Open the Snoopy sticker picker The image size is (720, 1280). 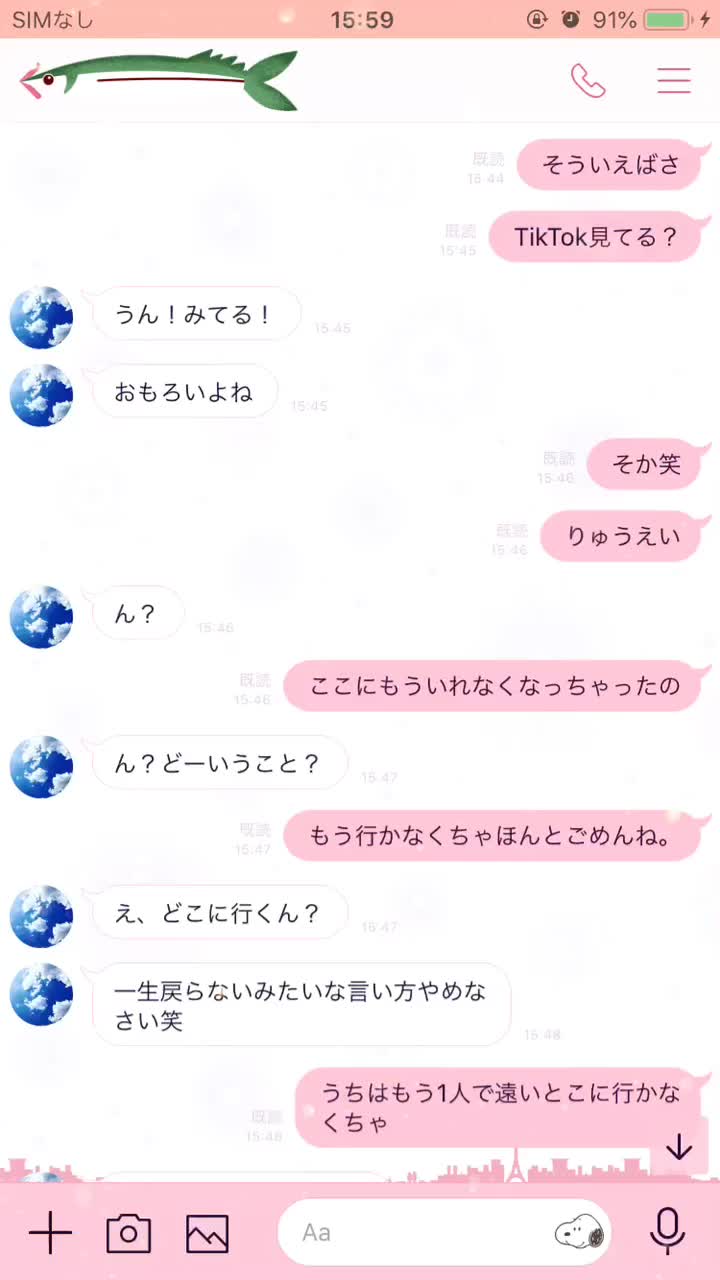(580, 1233)
